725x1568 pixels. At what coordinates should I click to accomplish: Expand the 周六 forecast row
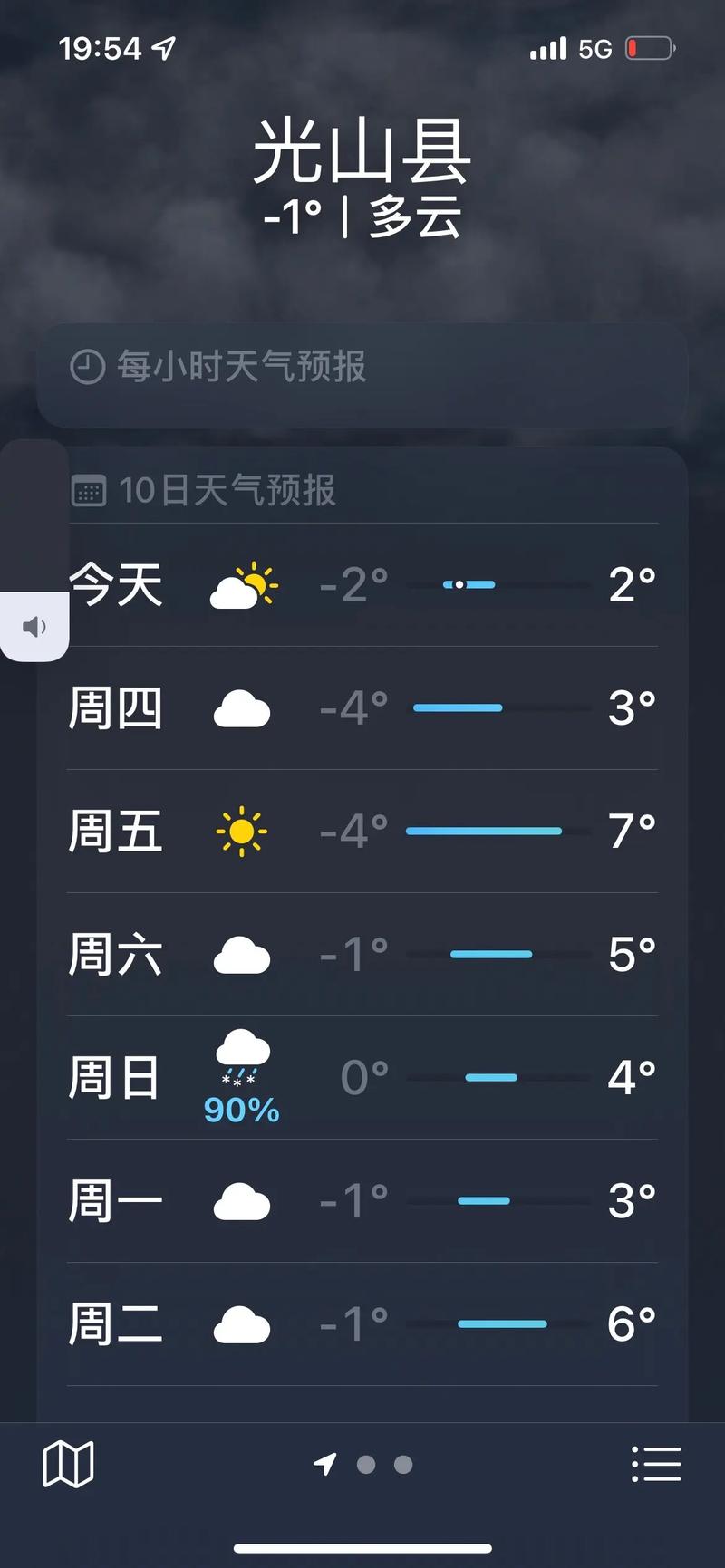(362, 954)
